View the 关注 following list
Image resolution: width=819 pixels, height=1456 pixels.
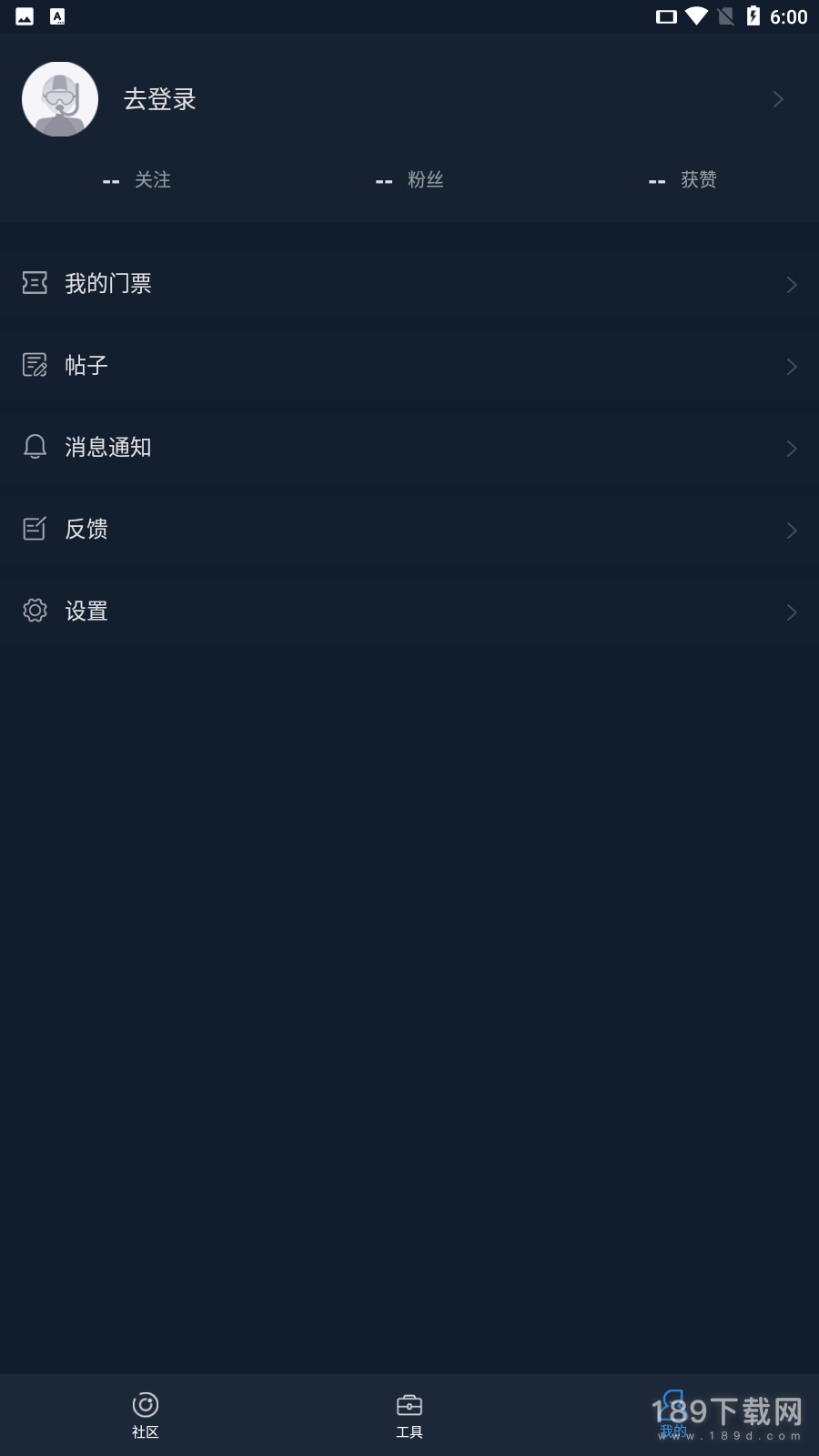coord(136,180)
